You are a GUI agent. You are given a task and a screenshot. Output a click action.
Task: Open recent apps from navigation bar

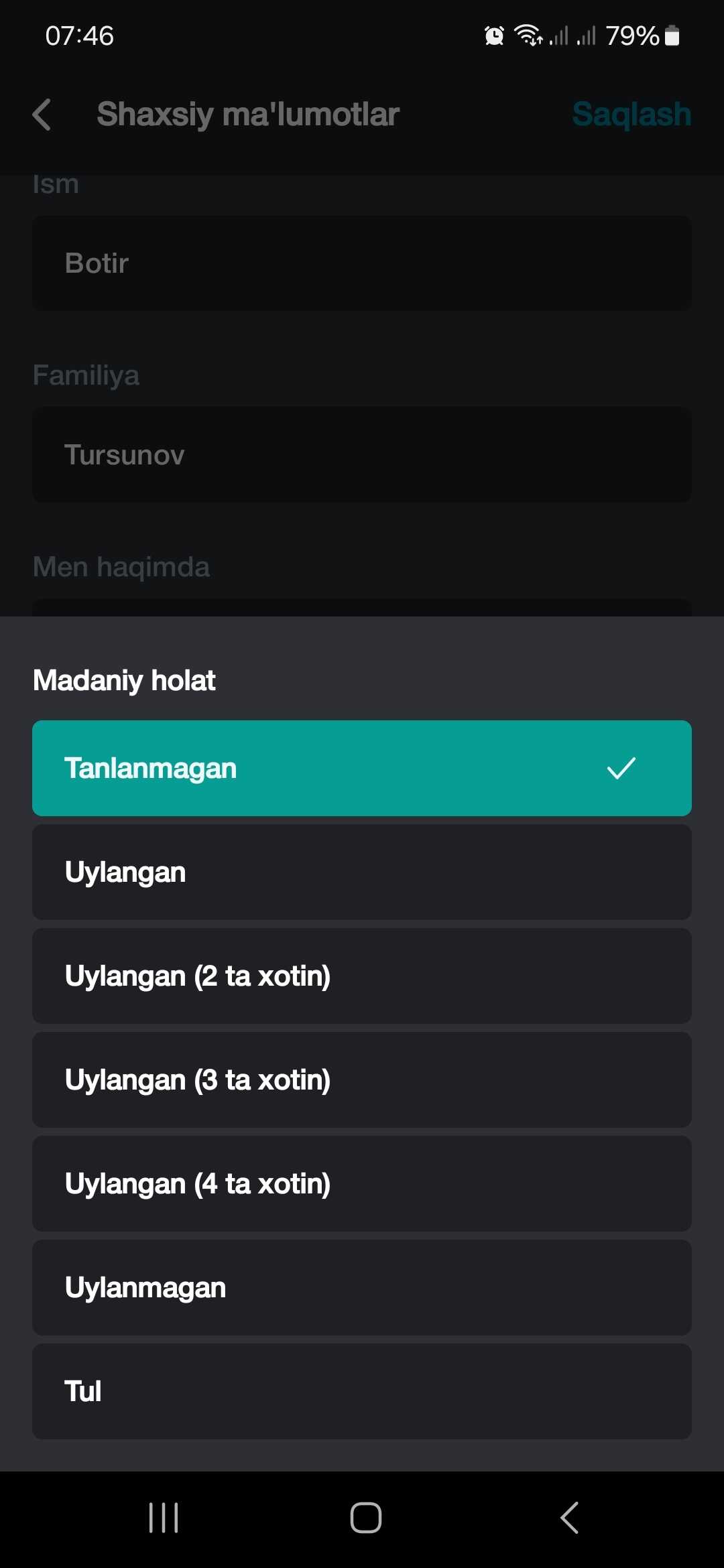[164, 1518]
